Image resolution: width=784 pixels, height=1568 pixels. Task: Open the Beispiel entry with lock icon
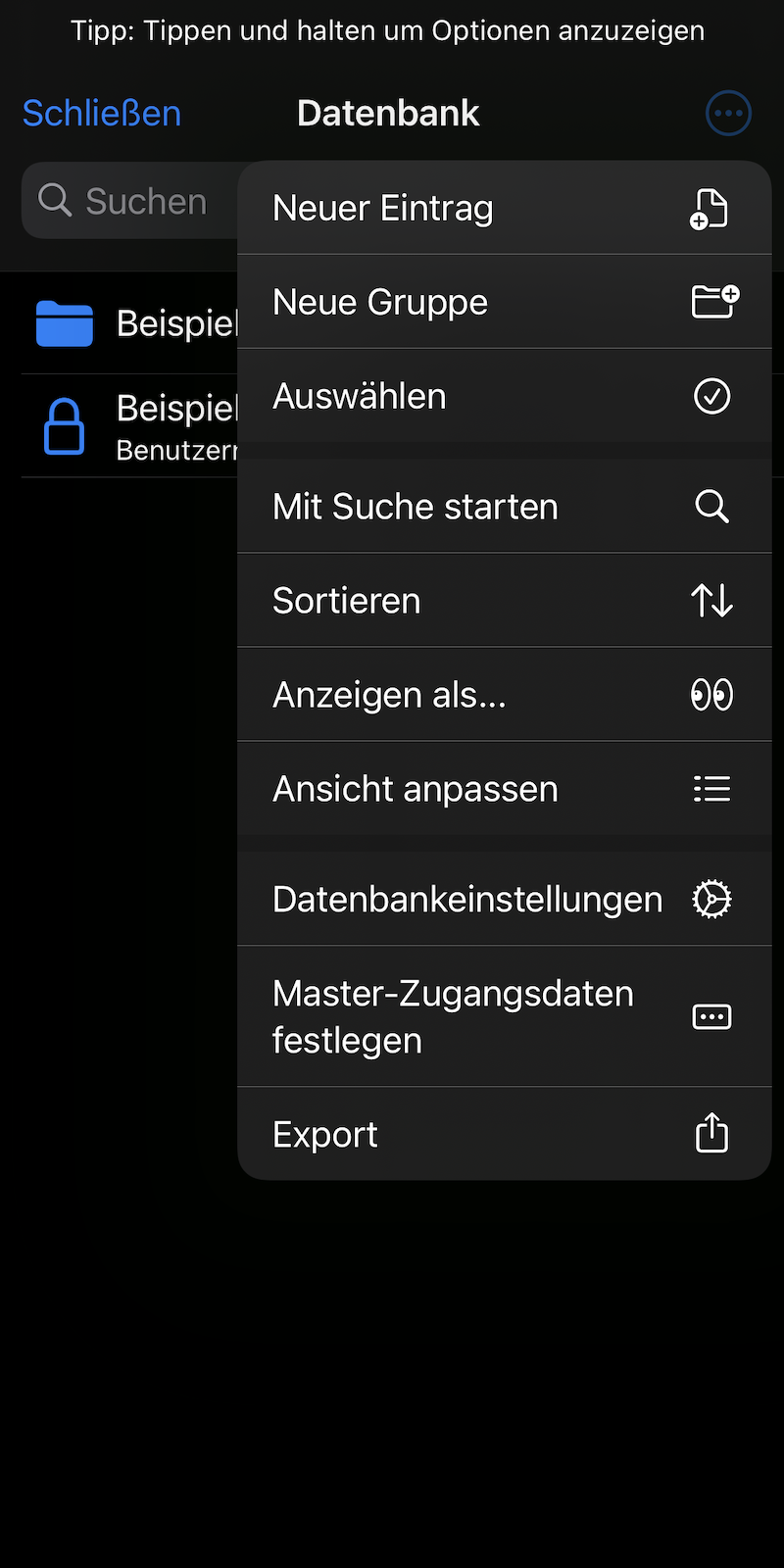pos(129,426)
